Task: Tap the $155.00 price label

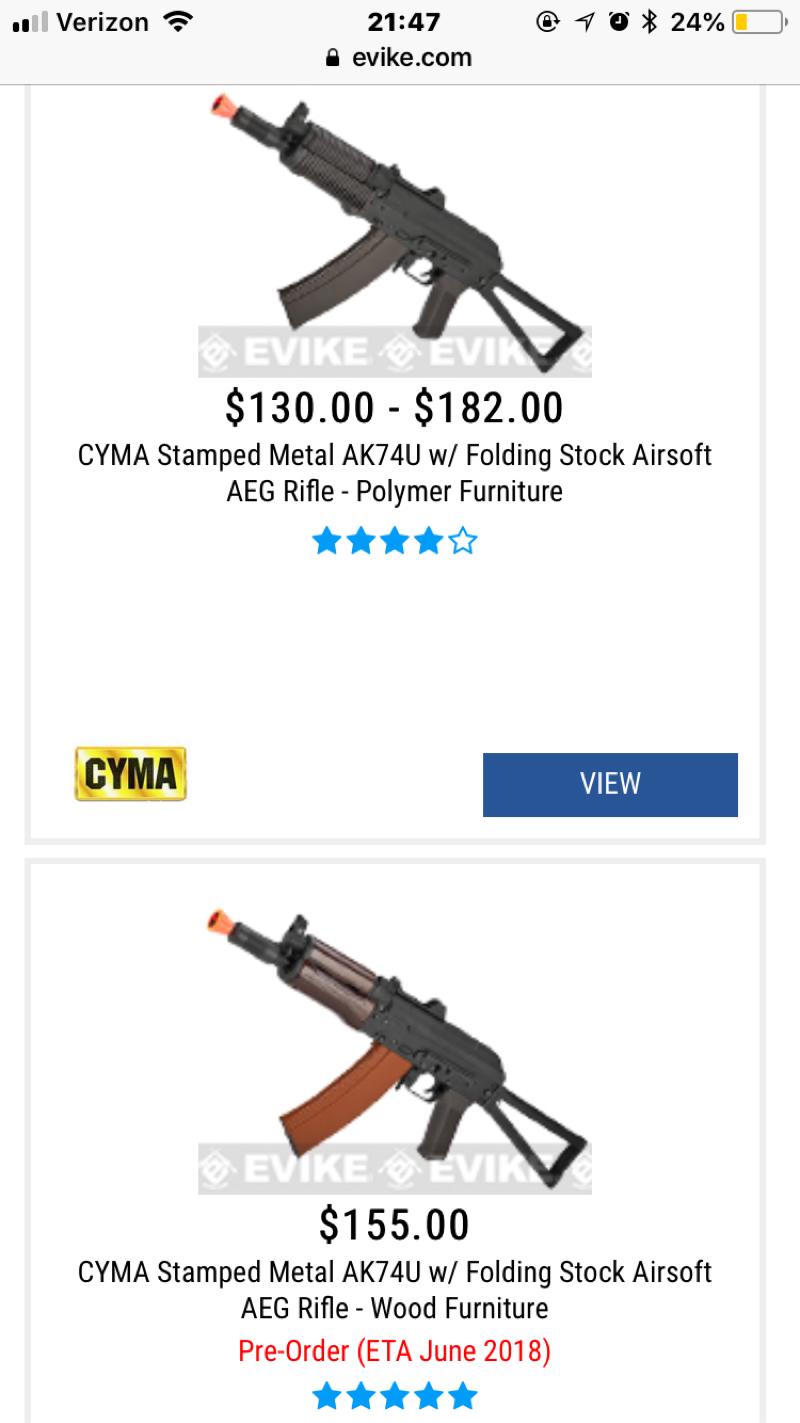Action: (x=394, y=1224)
